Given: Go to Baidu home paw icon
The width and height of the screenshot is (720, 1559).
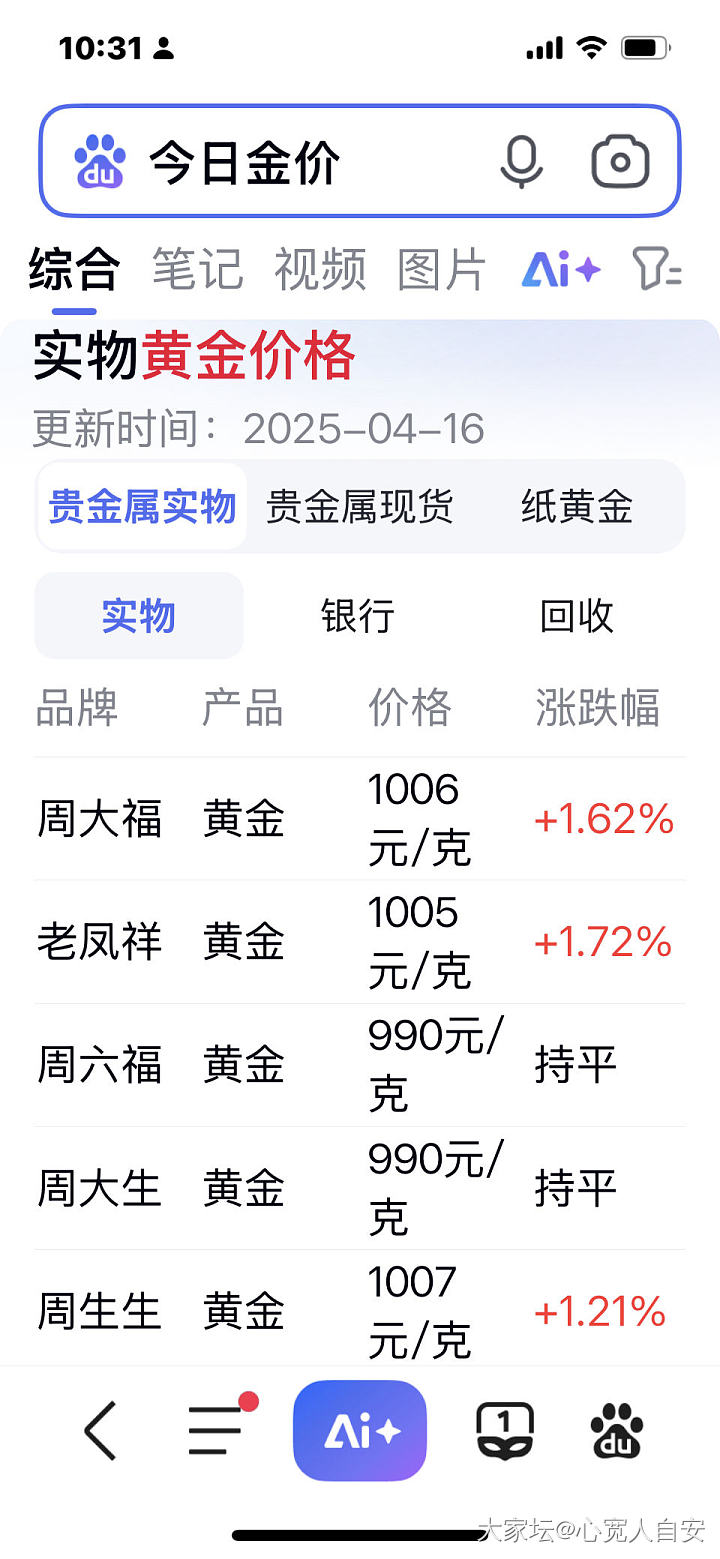Looking at the screenshot, I should click(x=616, y=1431).
